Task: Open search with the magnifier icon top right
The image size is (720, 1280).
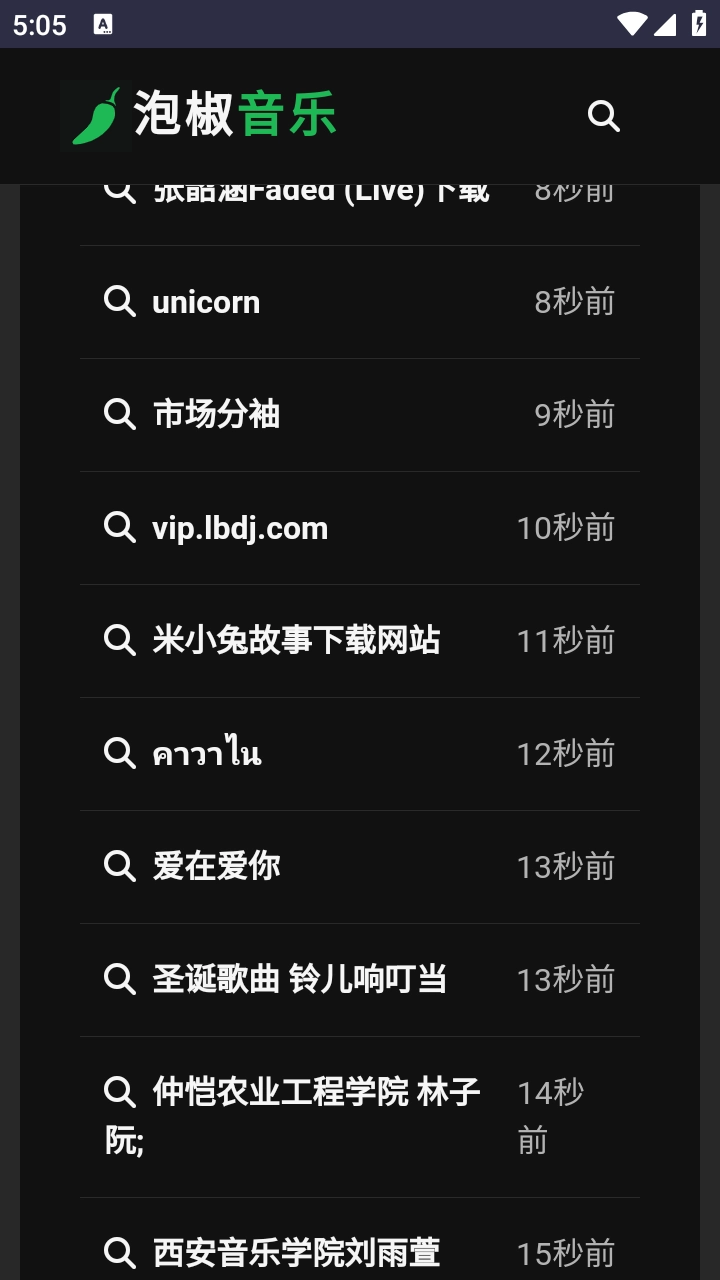Action: click(x=604, y=115)
